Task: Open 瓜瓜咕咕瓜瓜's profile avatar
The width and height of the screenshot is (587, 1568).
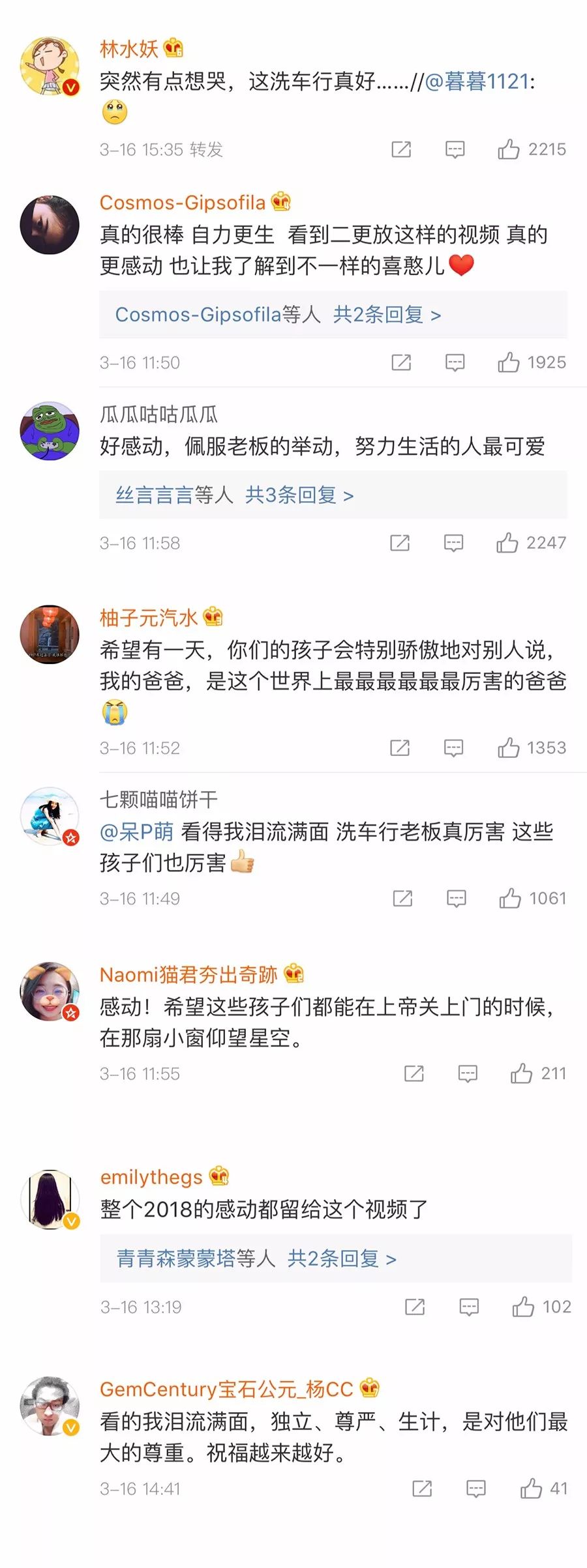Action: 50,431
